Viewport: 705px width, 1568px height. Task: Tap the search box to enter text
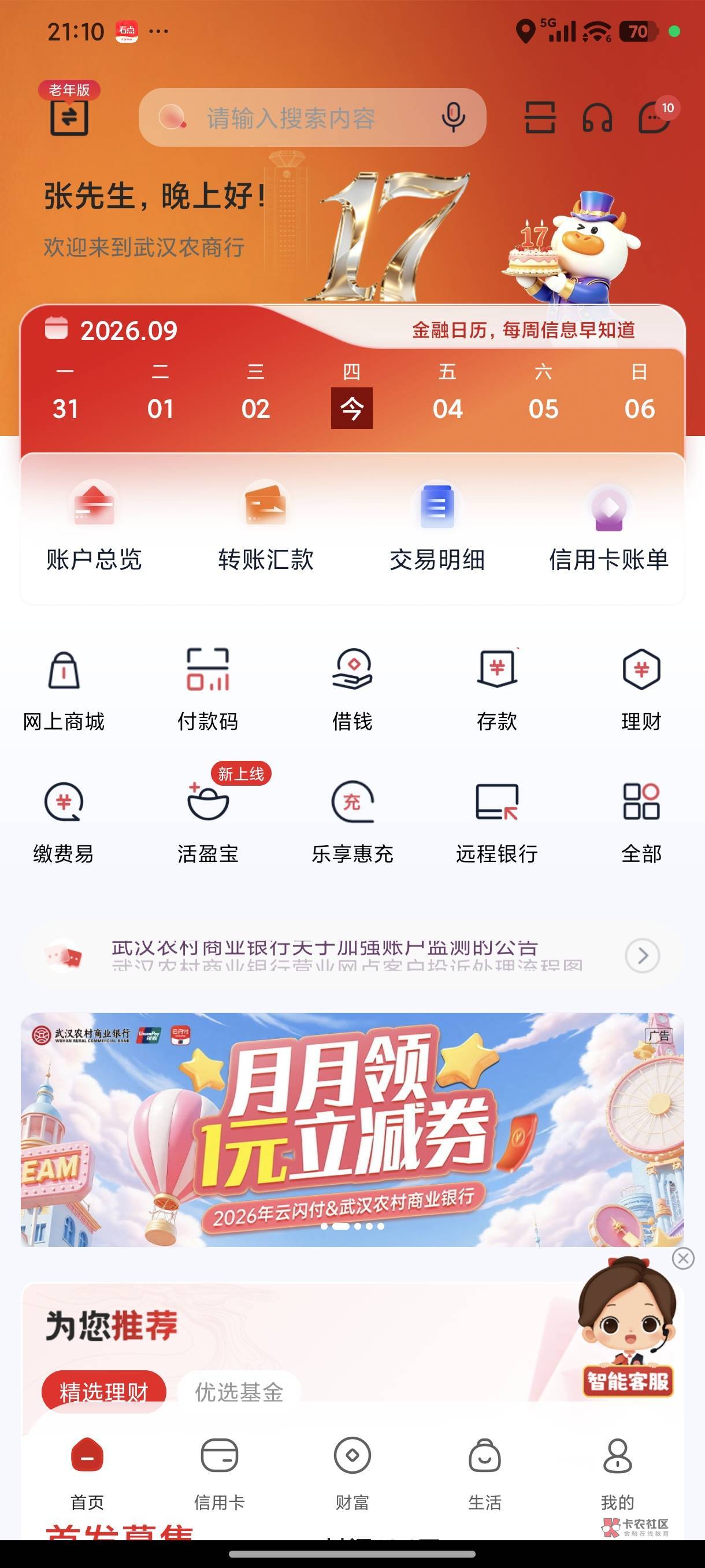tap(312, 117)
